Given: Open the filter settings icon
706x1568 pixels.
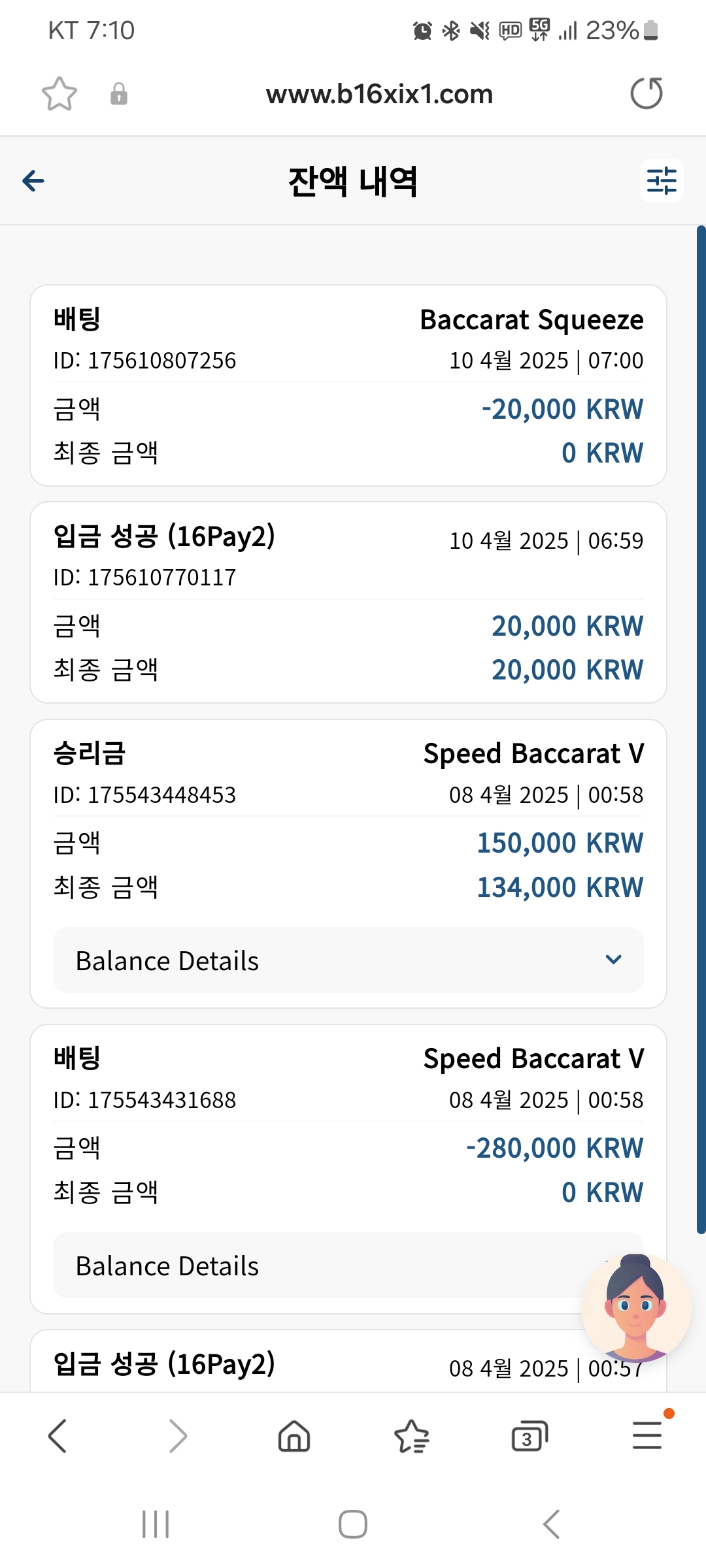Looking at the screenshot, I should pos(662,181).
